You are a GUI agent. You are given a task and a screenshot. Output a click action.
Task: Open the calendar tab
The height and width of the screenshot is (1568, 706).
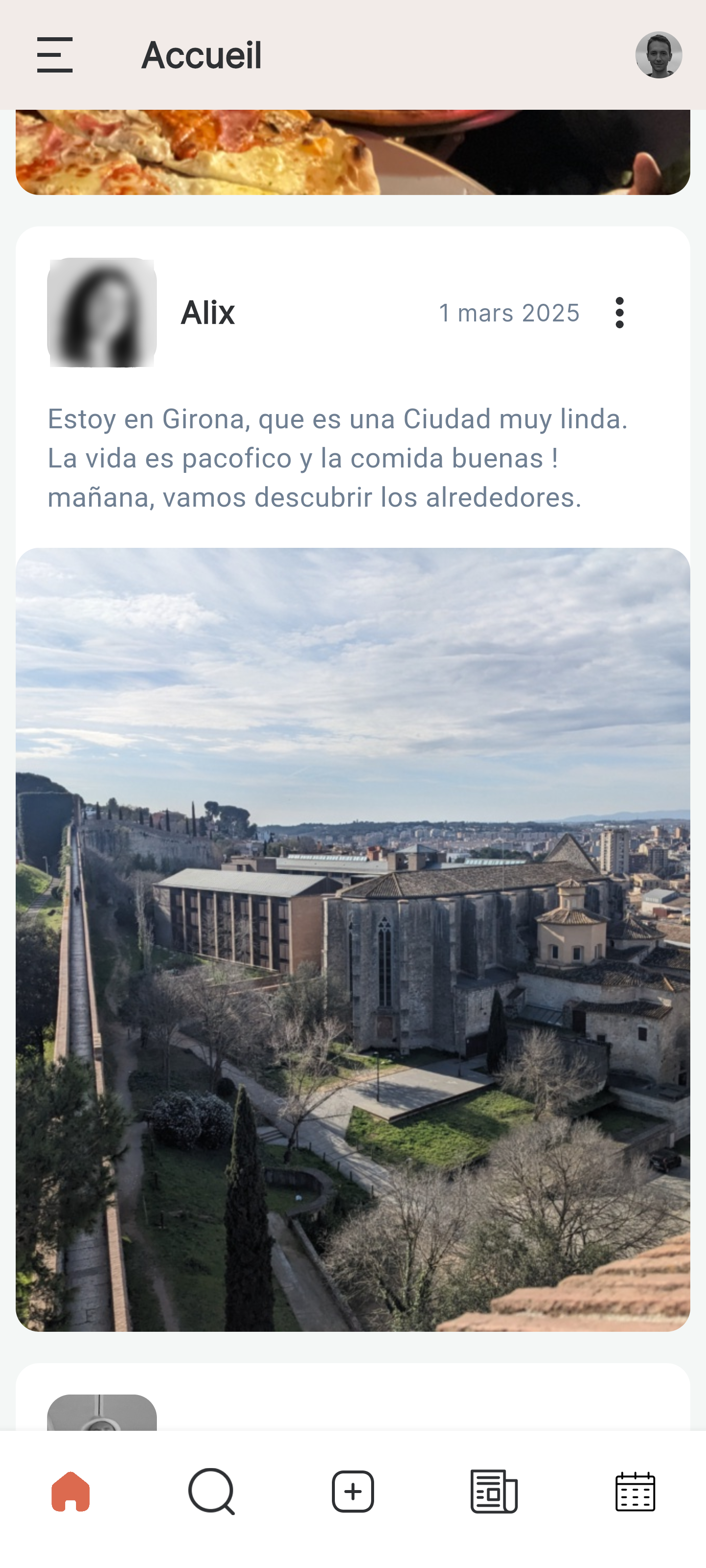(x=635, y=1491)
